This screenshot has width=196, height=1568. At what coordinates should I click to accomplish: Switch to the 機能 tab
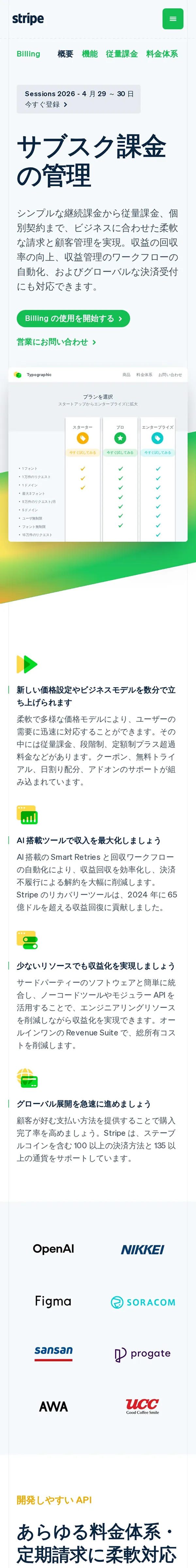click(90, 54)
